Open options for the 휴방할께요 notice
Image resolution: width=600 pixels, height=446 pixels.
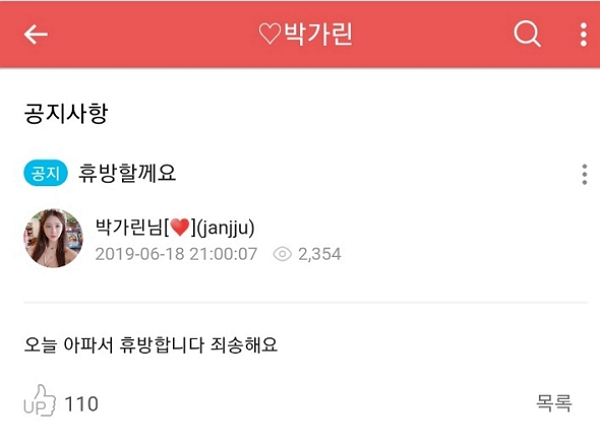[x=584, y=174]
